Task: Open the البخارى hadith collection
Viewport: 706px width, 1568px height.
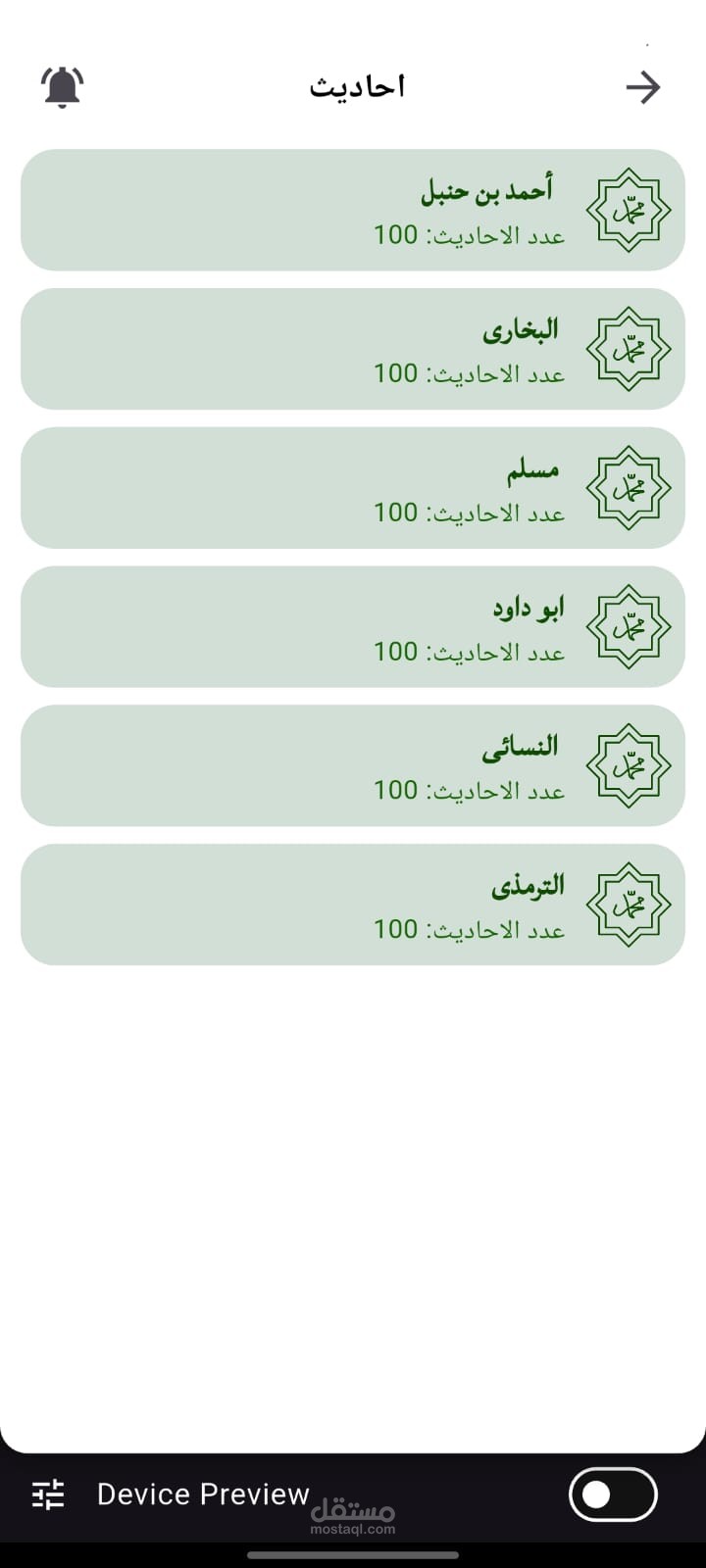Action: click(353, 349)
